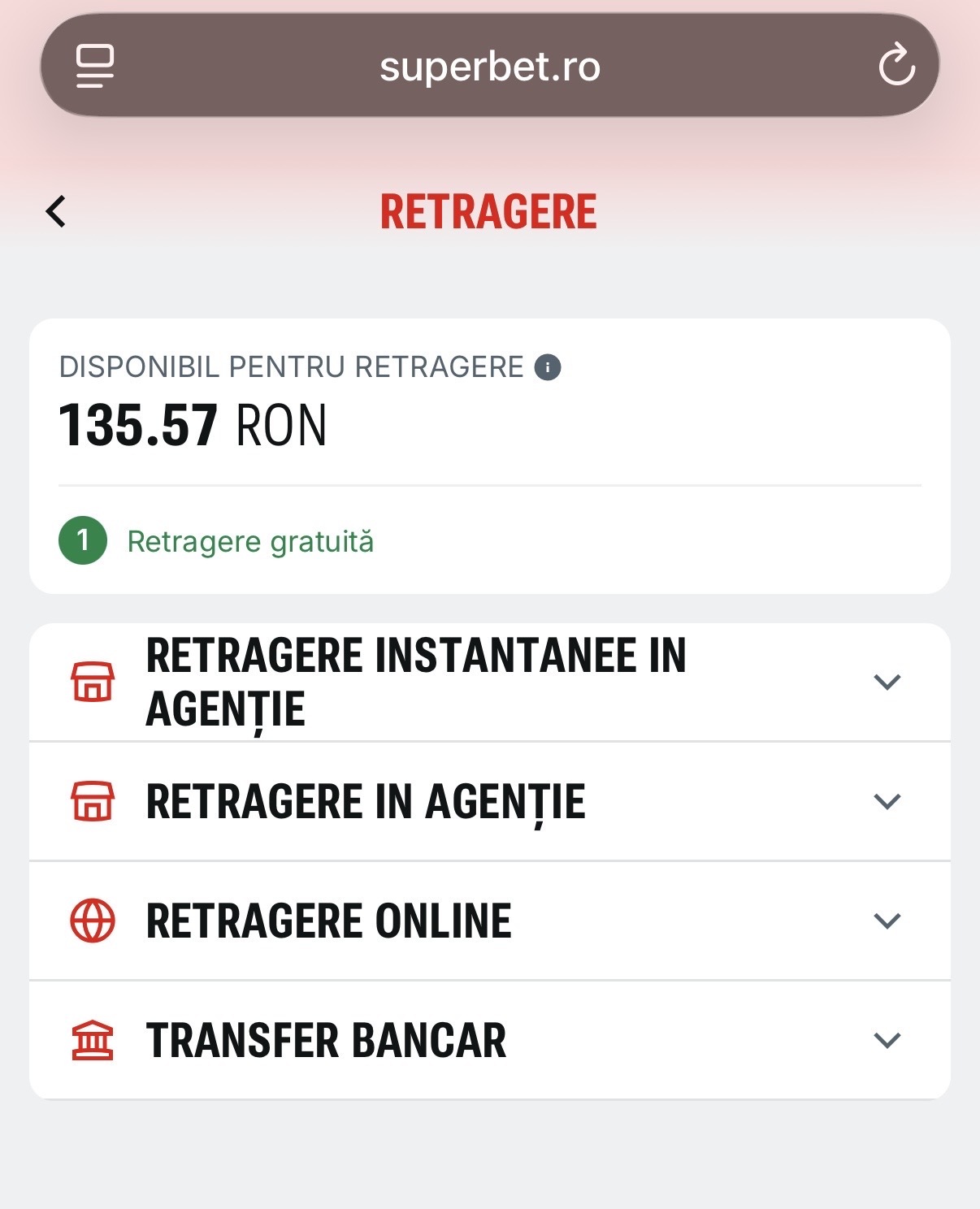Reload the superbet.ro page
Screen dimensions: 980x1209
tap(896, 65)
